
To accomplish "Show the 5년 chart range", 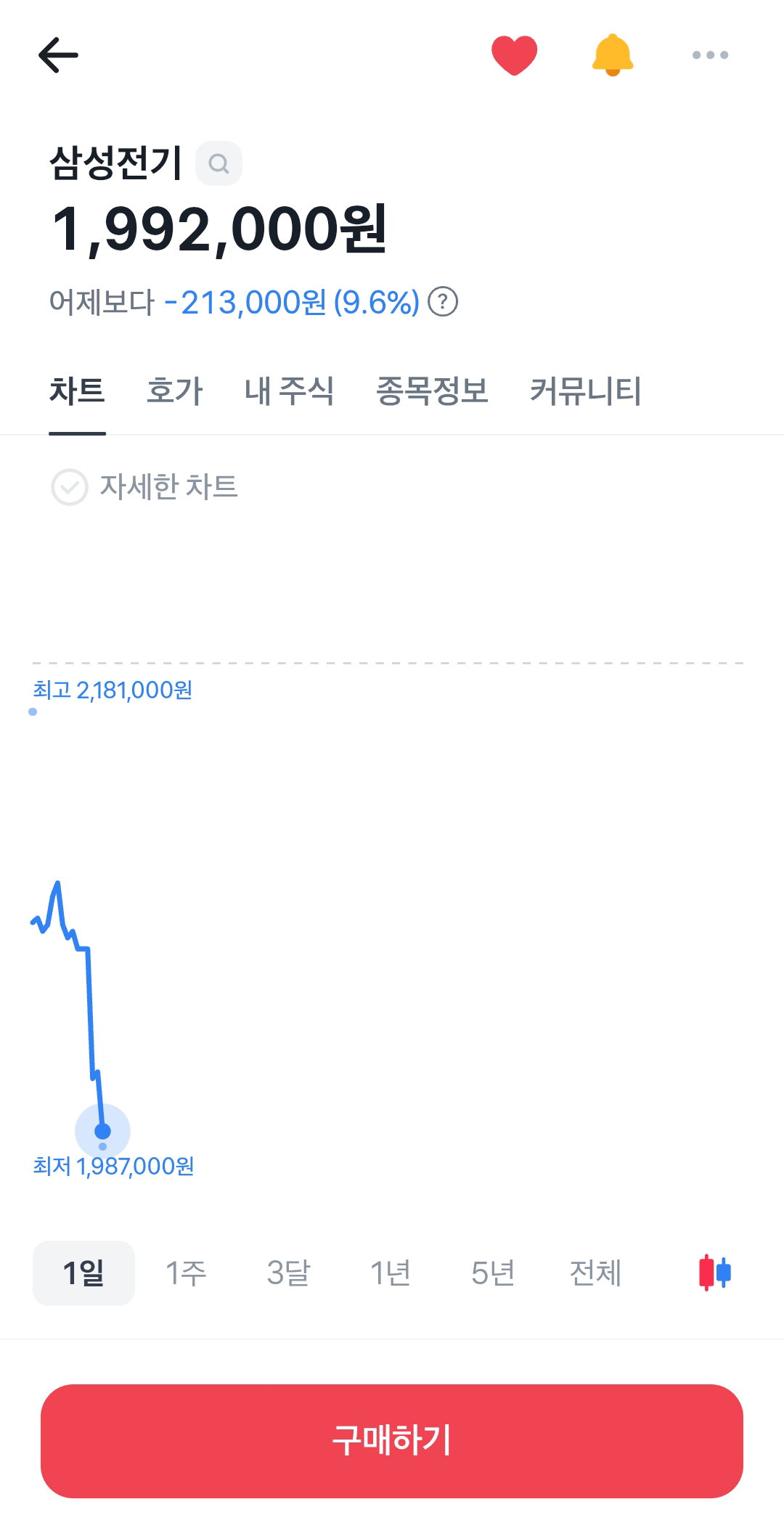I will 493,1273.
